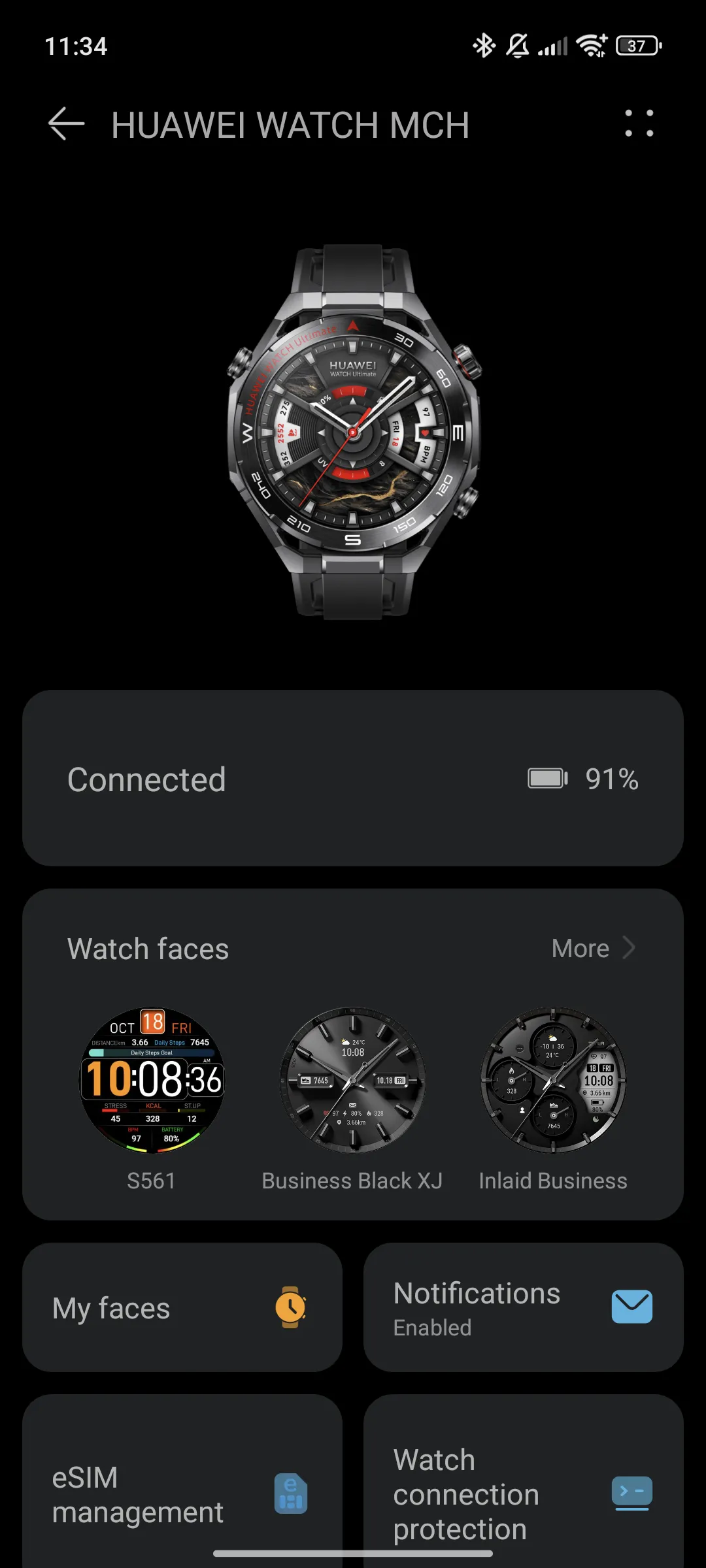Screen dimensions: 706x1568
Task: Open the four-dot more options menu
Action: tap(639, 123)
